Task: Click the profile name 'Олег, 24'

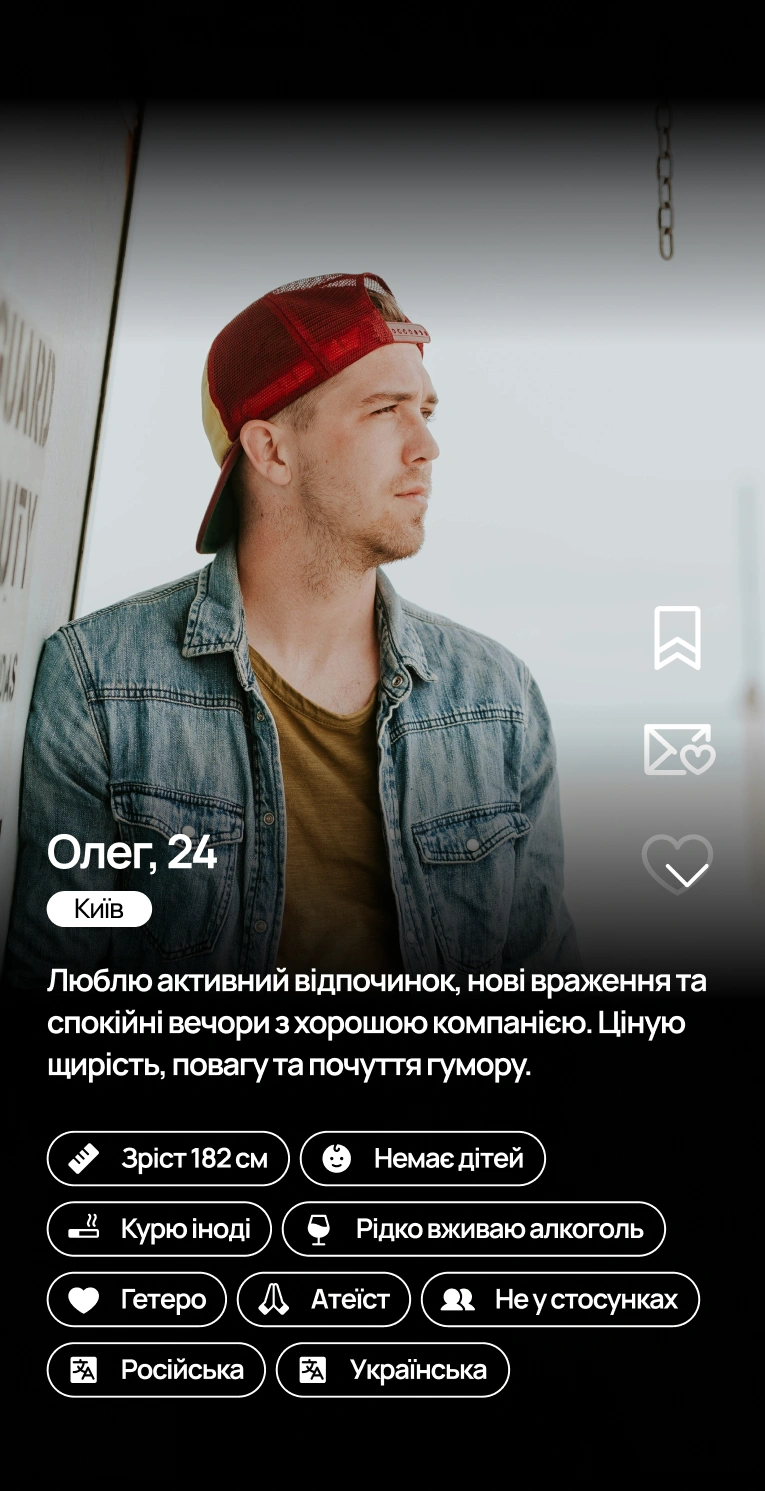Action: (x=133, y=853)
